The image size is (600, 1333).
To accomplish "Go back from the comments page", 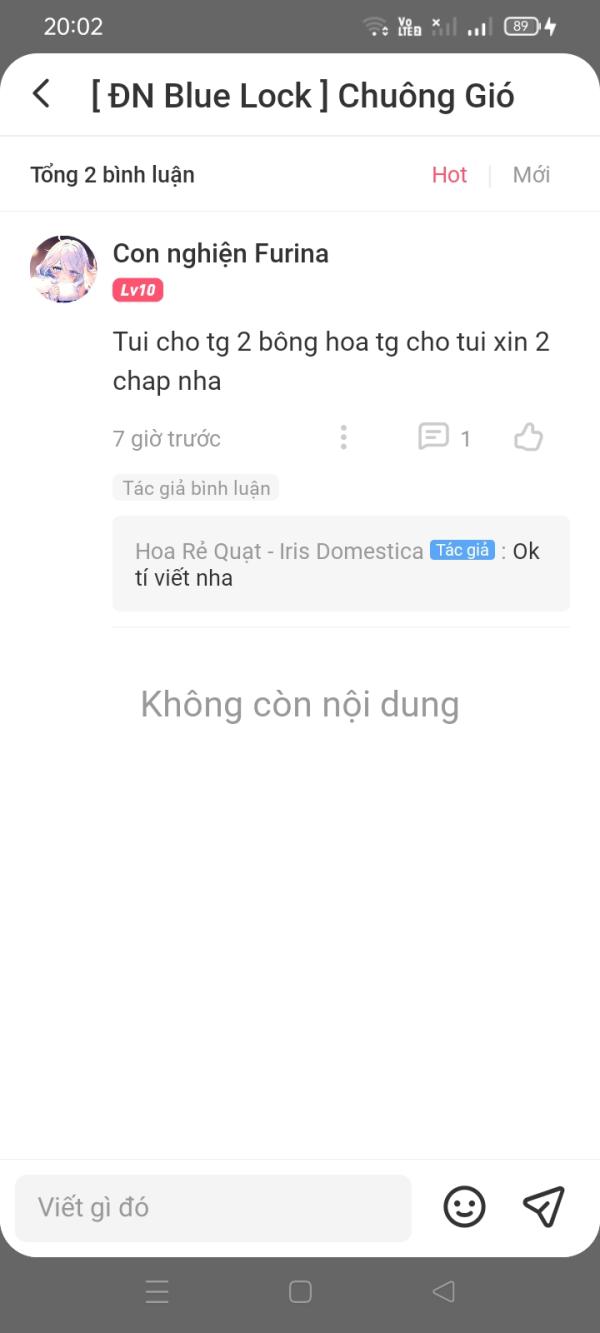I will (x=41, y=94).
